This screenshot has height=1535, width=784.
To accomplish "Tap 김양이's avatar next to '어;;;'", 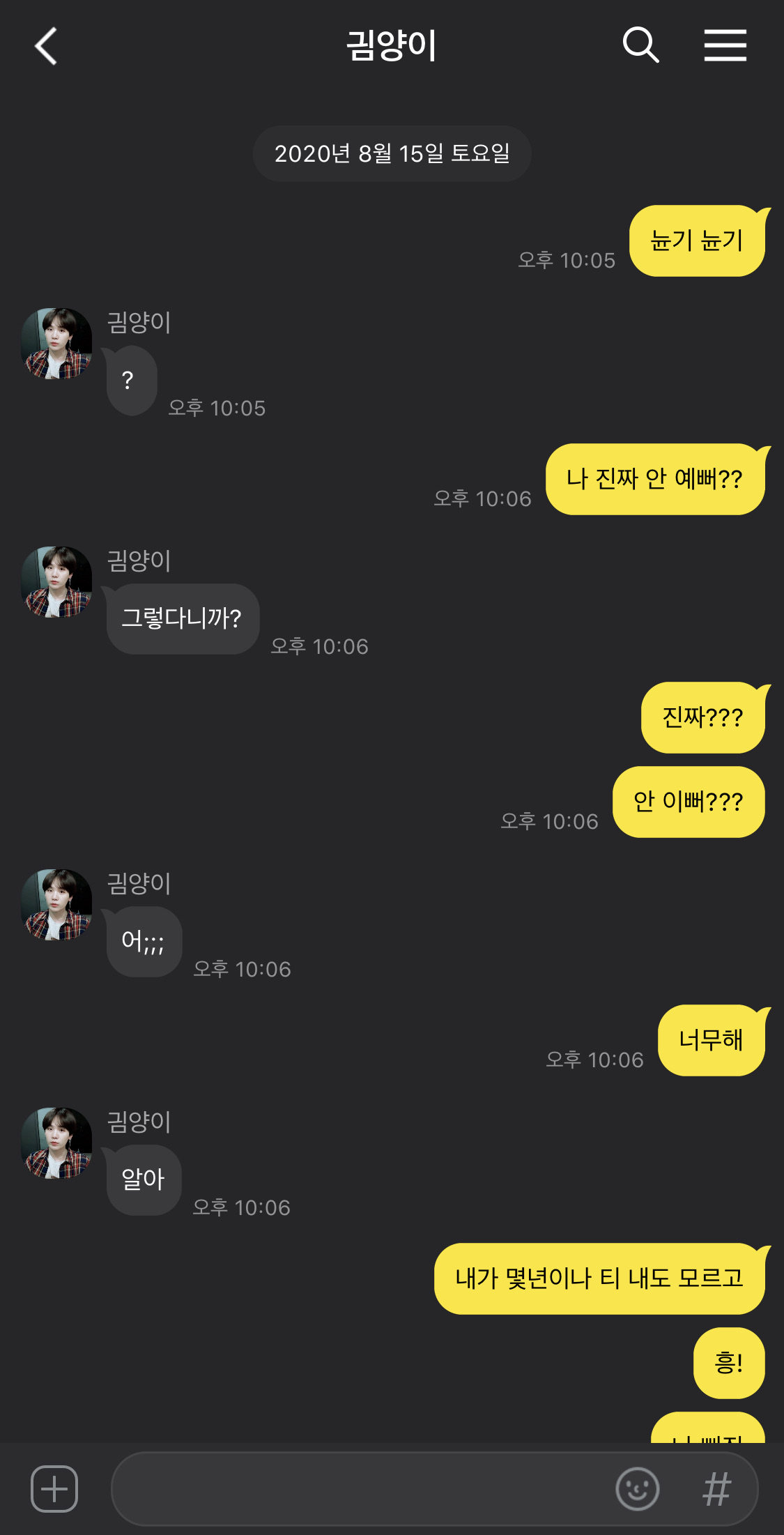I will (57, 905).
